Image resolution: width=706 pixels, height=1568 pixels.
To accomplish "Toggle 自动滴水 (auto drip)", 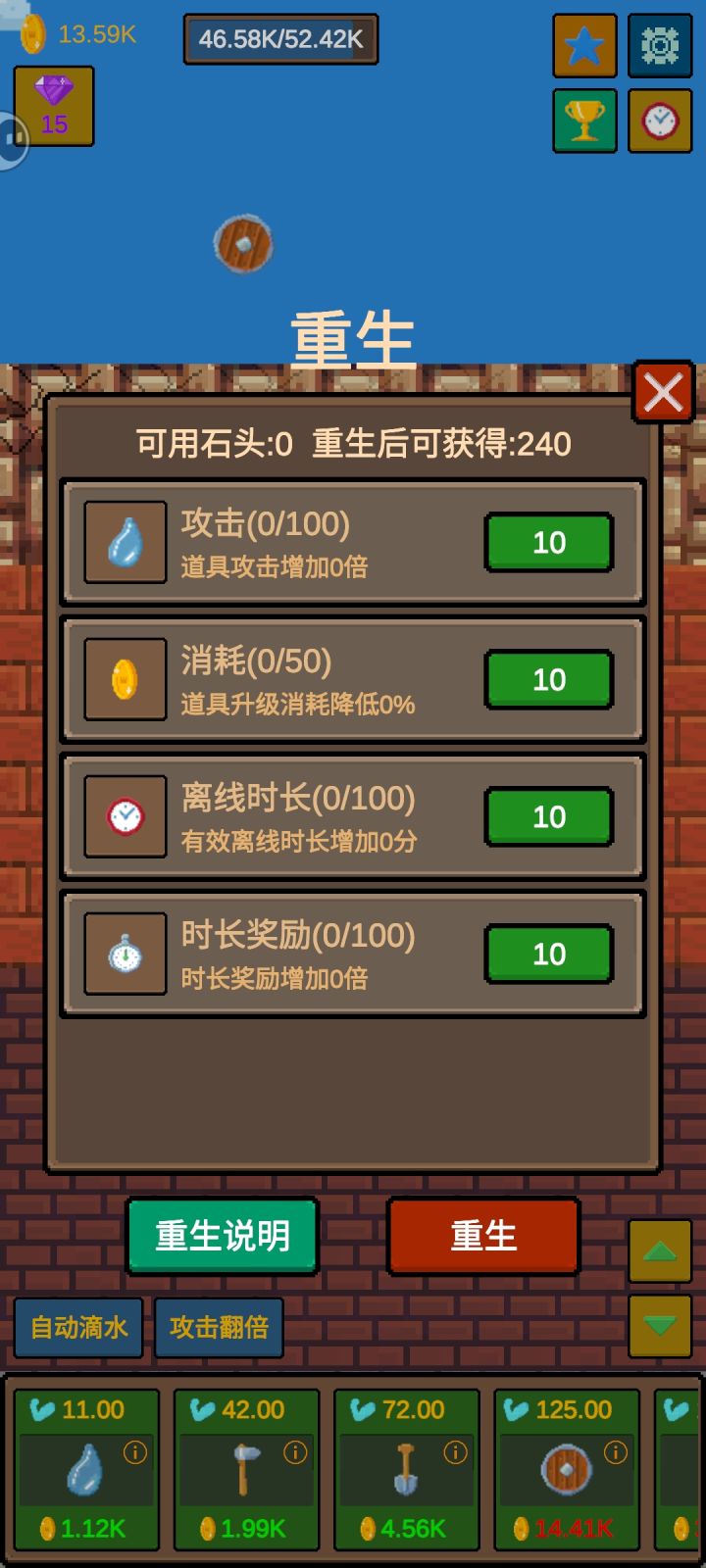I will tap(77, 1328).
